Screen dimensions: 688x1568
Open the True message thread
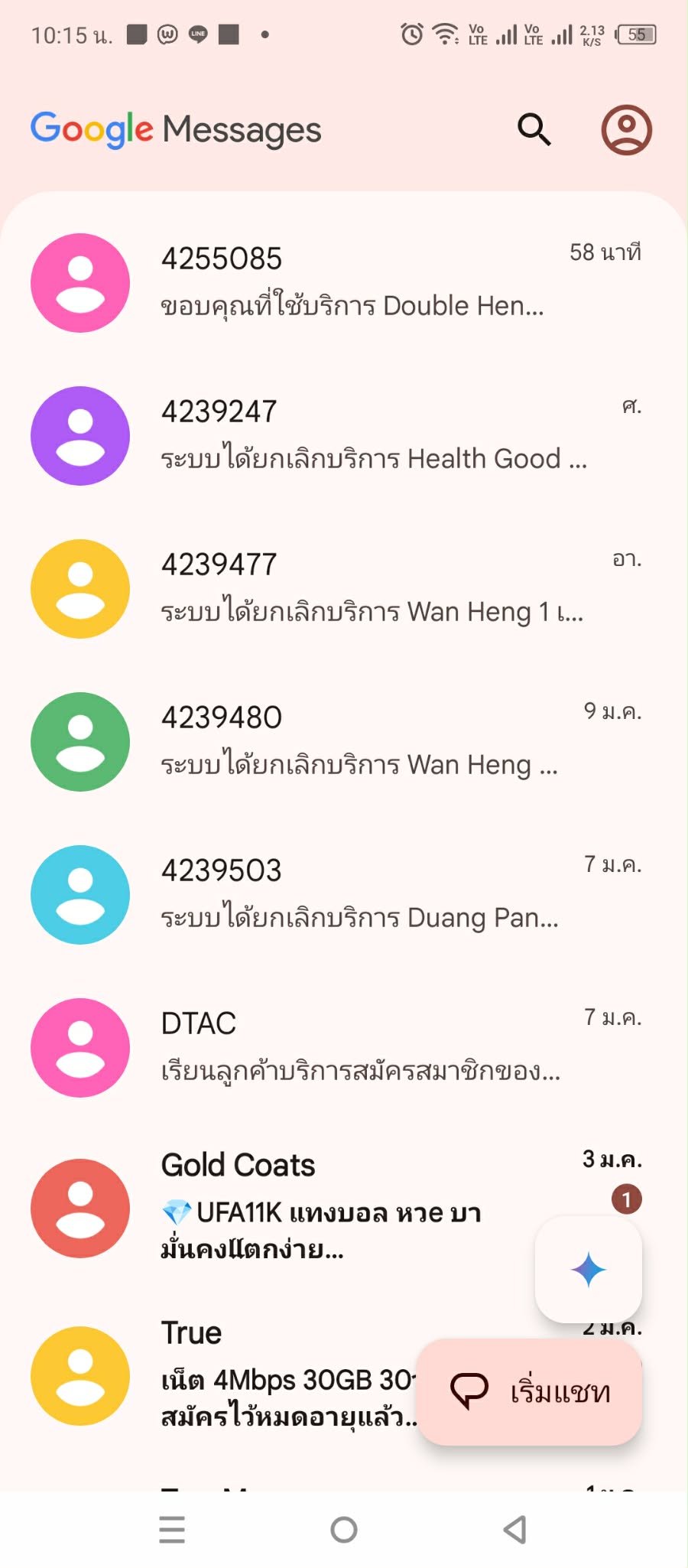[x=268, y=1376]
